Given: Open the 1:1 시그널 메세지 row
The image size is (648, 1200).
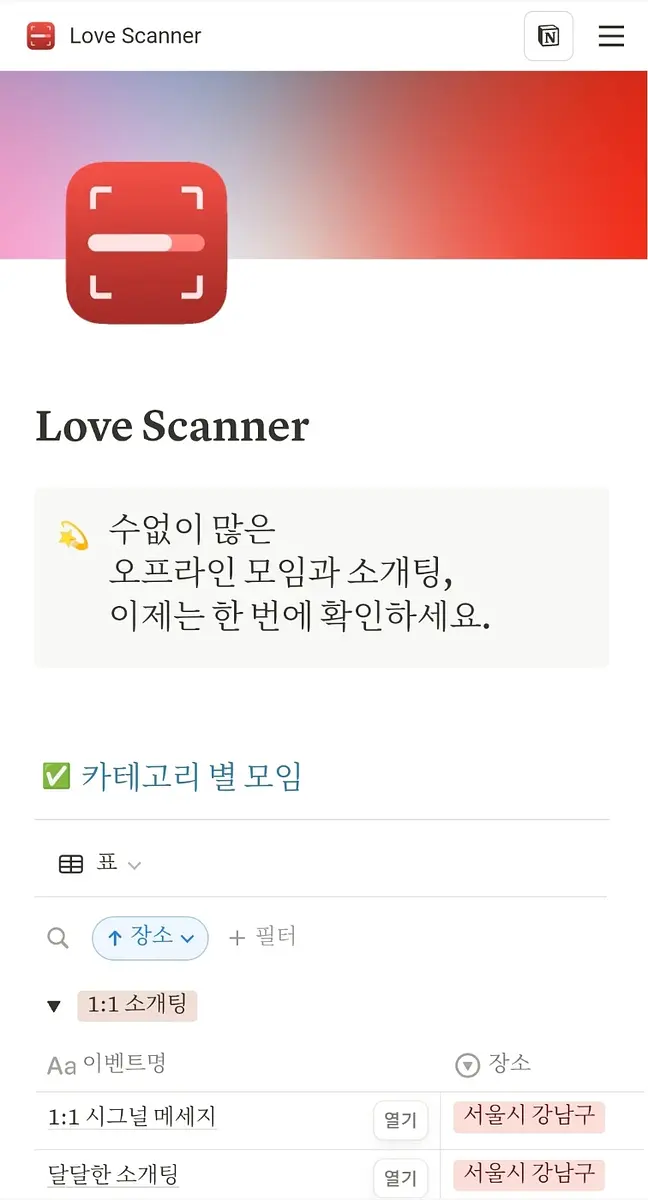Looking at the screenshot, I should (x=401, y=1120).
